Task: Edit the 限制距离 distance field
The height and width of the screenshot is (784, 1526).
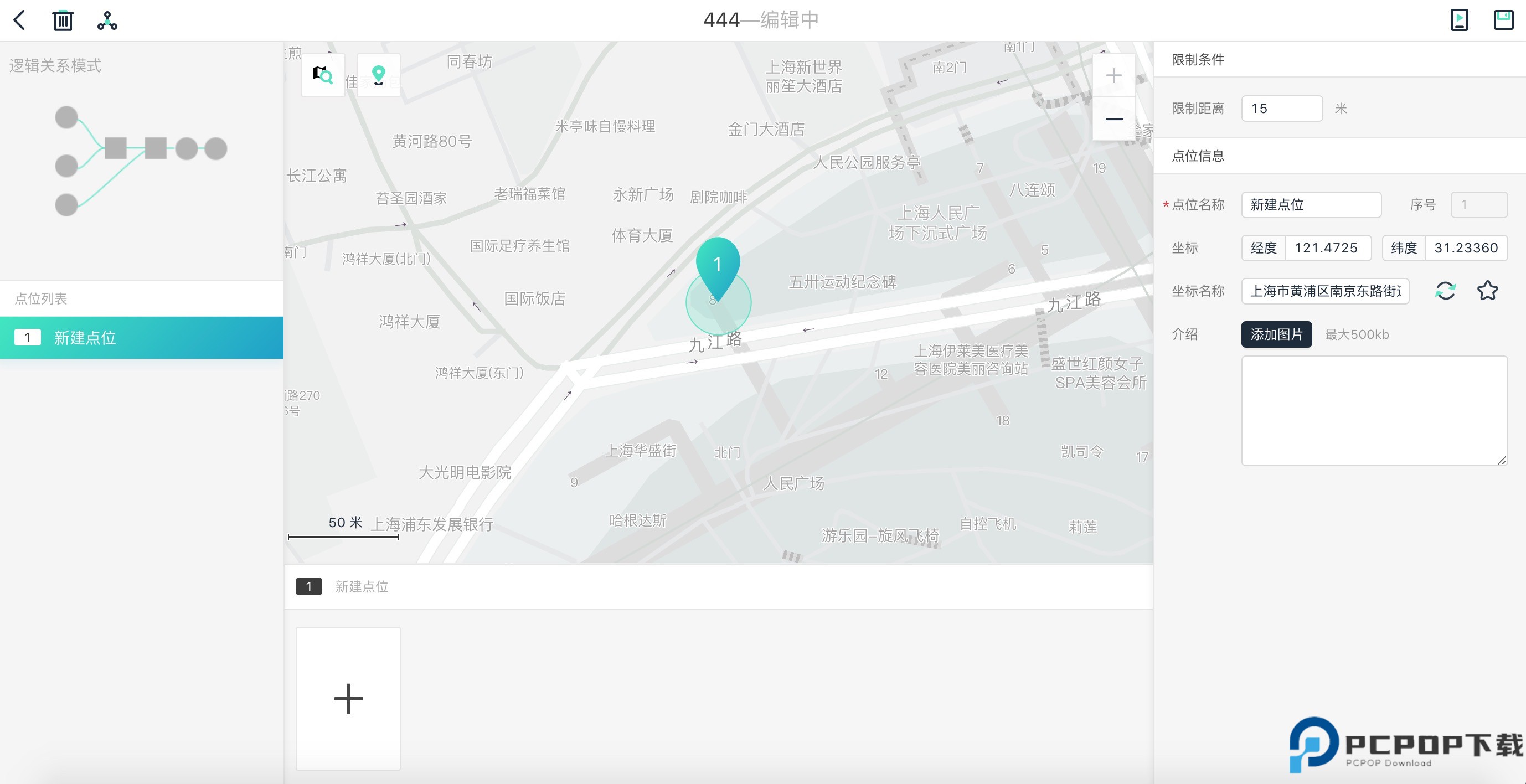Action: 1281,109
